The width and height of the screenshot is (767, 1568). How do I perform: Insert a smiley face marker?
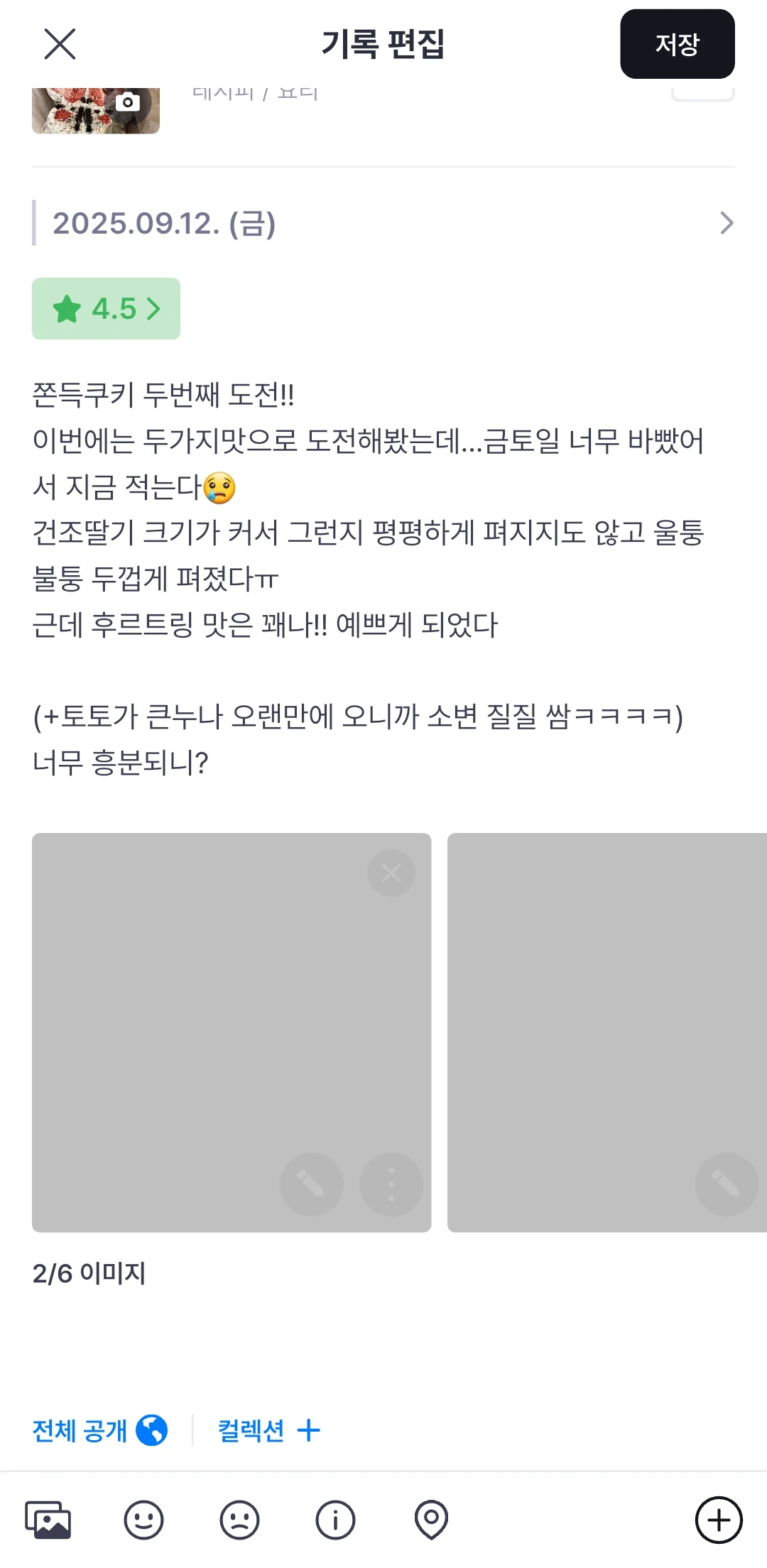click(144, 1520)
